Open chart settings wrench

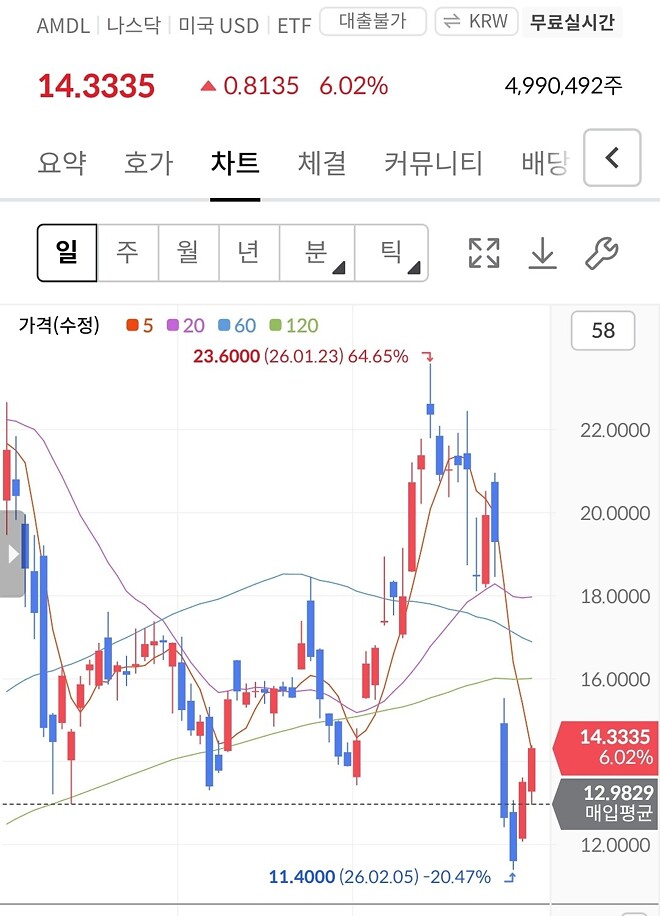point(601,254)
